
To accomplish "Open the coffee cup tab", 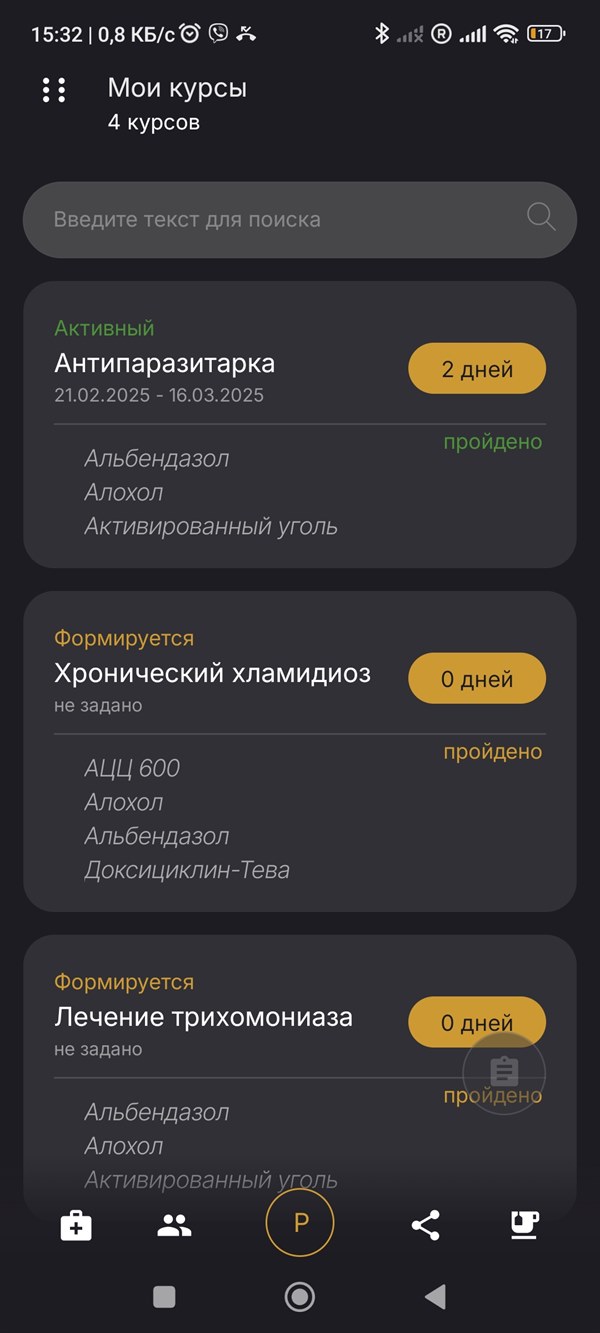I will pyautogui.click(x=525, y=1225).
